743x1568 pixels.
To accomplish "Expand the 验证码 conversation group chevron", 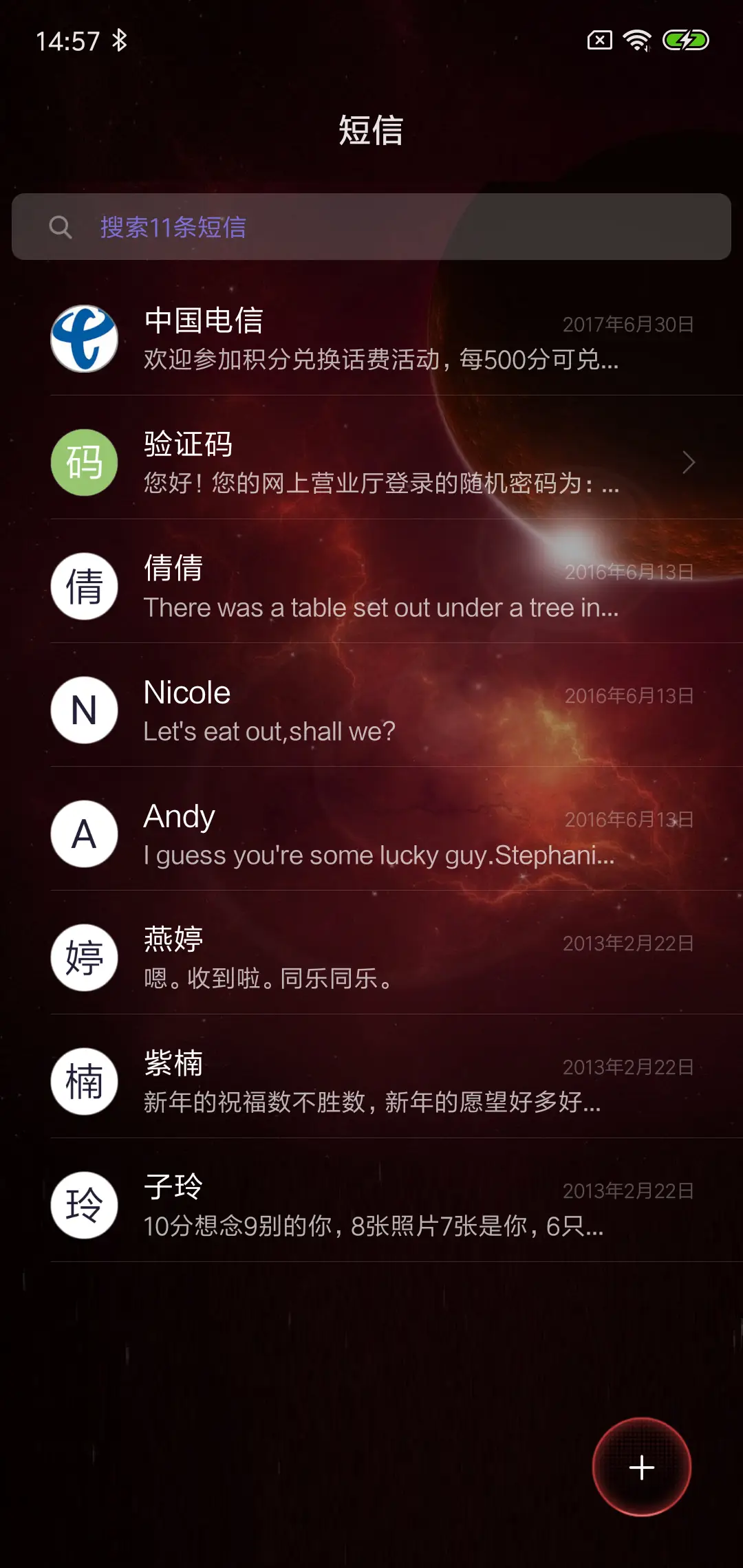I will 688,462.
